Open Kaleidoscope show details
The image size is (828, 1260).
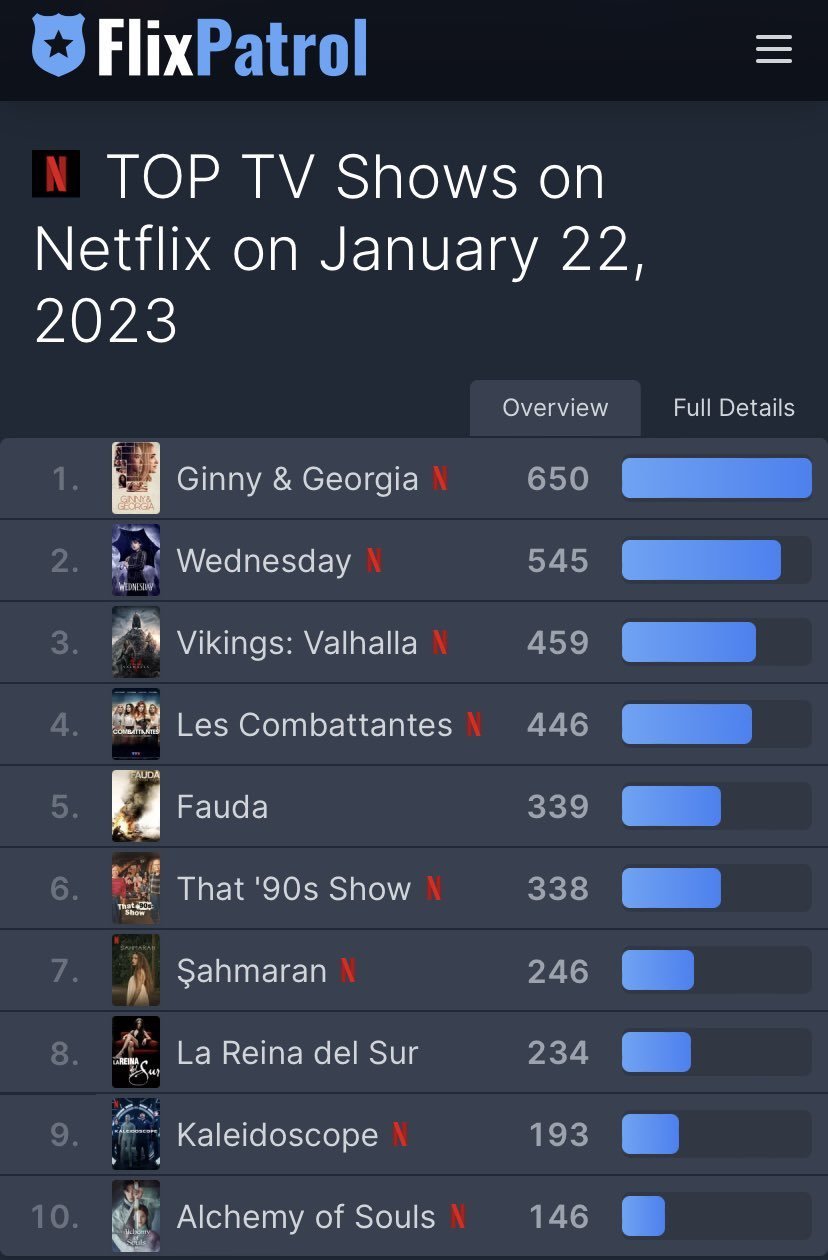point(277,1135)
